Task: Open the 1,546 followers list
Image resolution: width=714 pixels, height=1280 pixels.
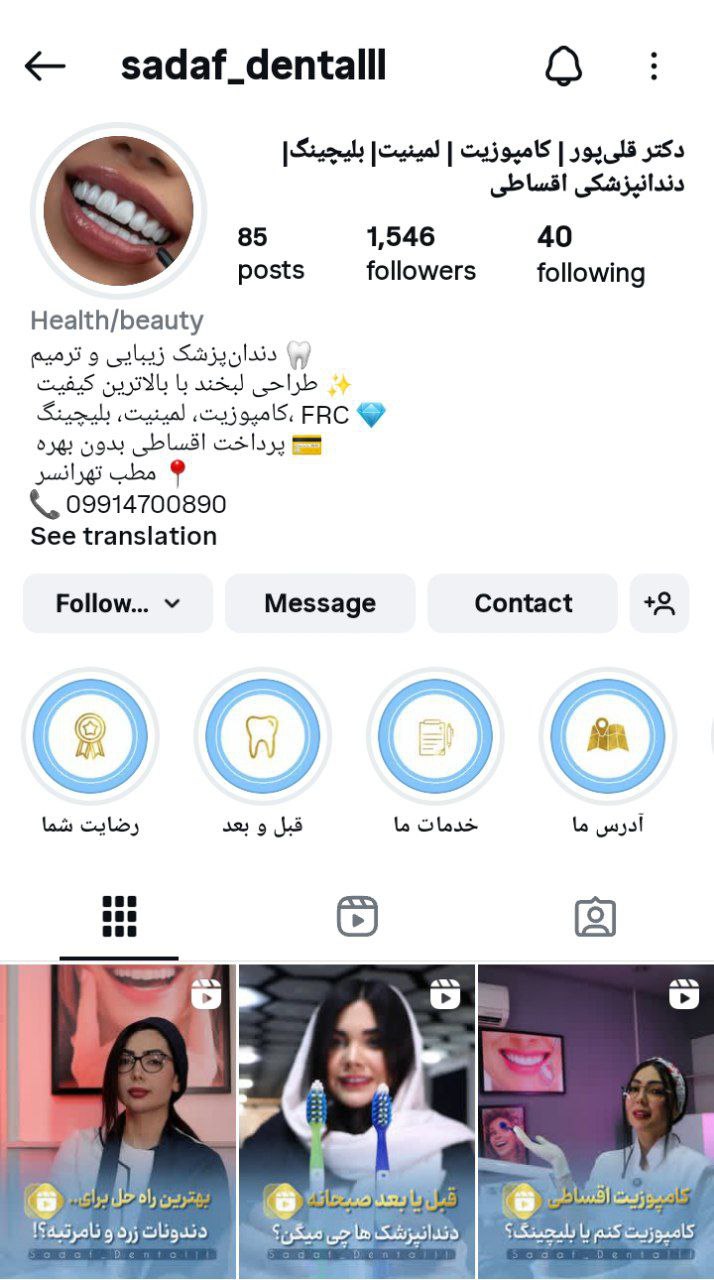Action: (420, 253)
